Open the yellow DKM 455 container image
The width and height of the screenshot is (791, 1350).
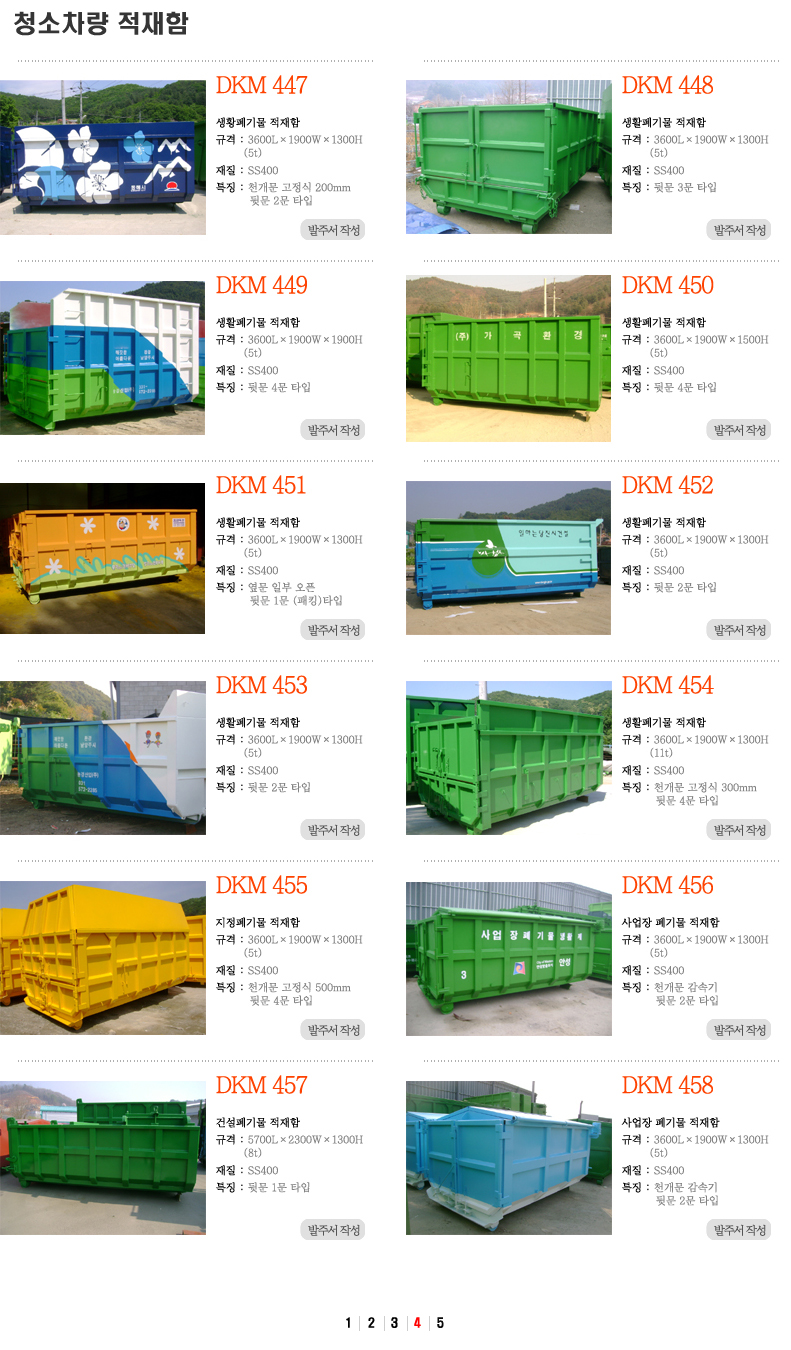click(102, 958)
